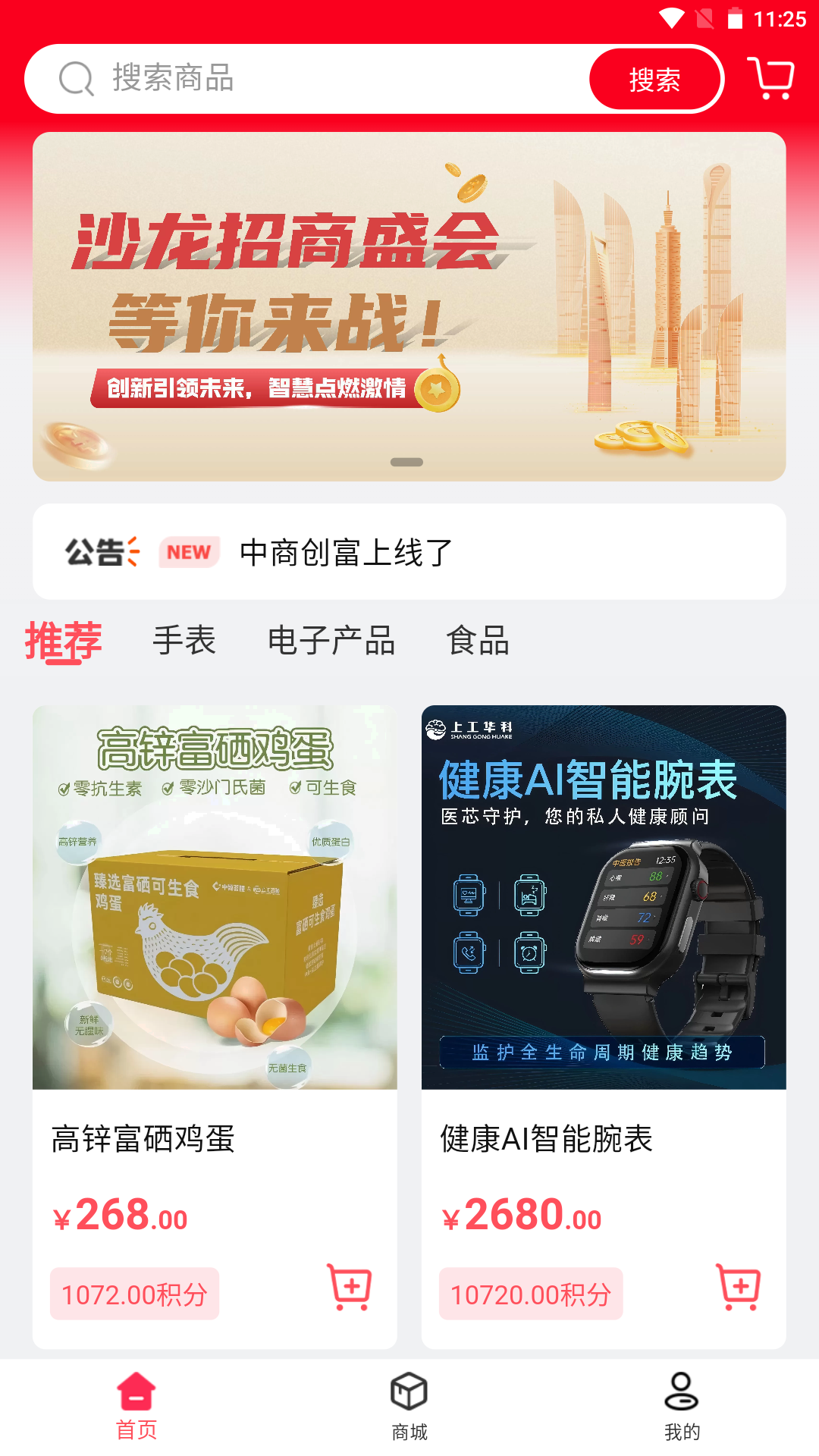
Task: Click the 1072.00积分 points label
Action: (x=134, y=1294)
